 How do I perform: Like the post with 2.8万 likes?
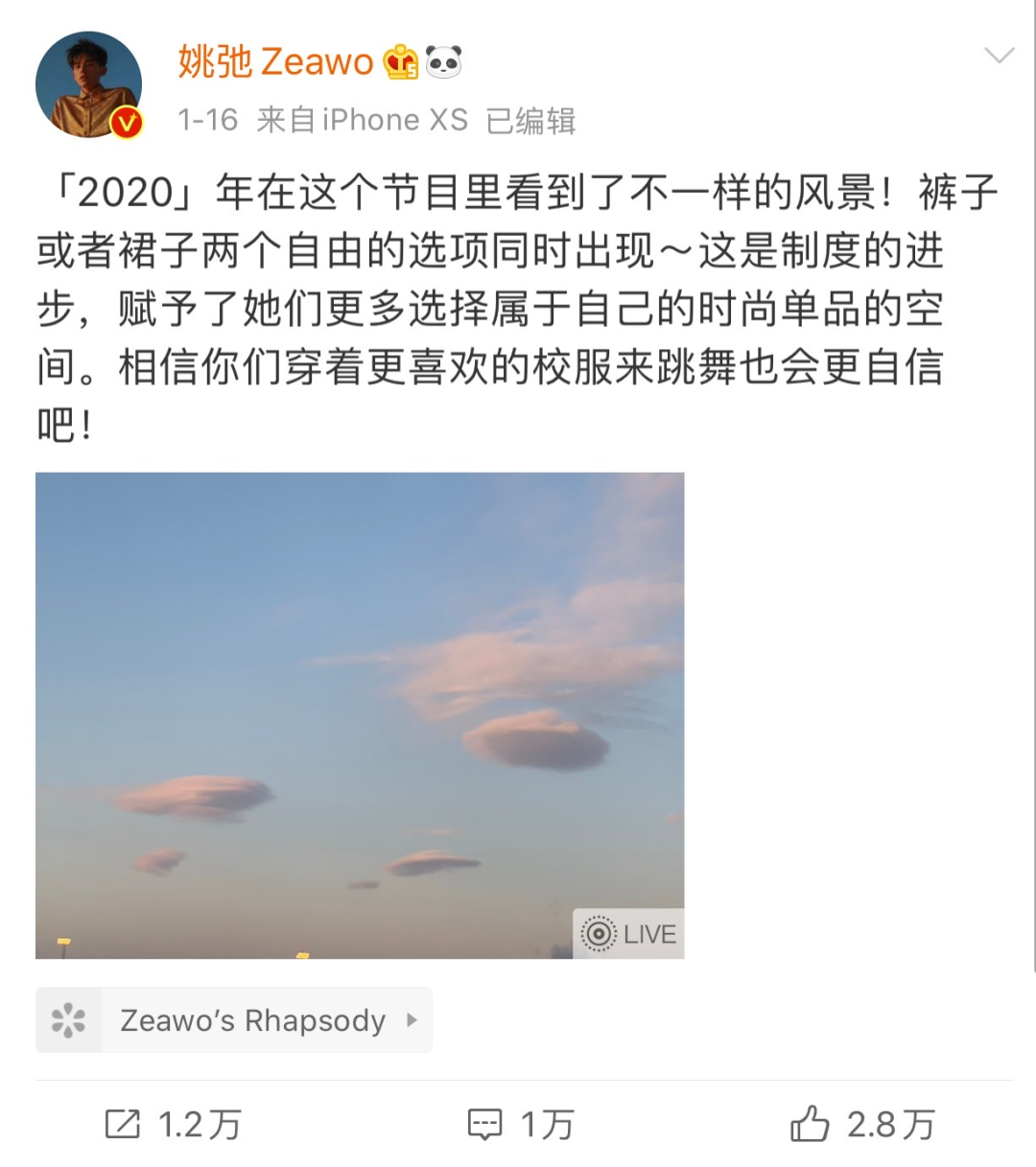862,1124
